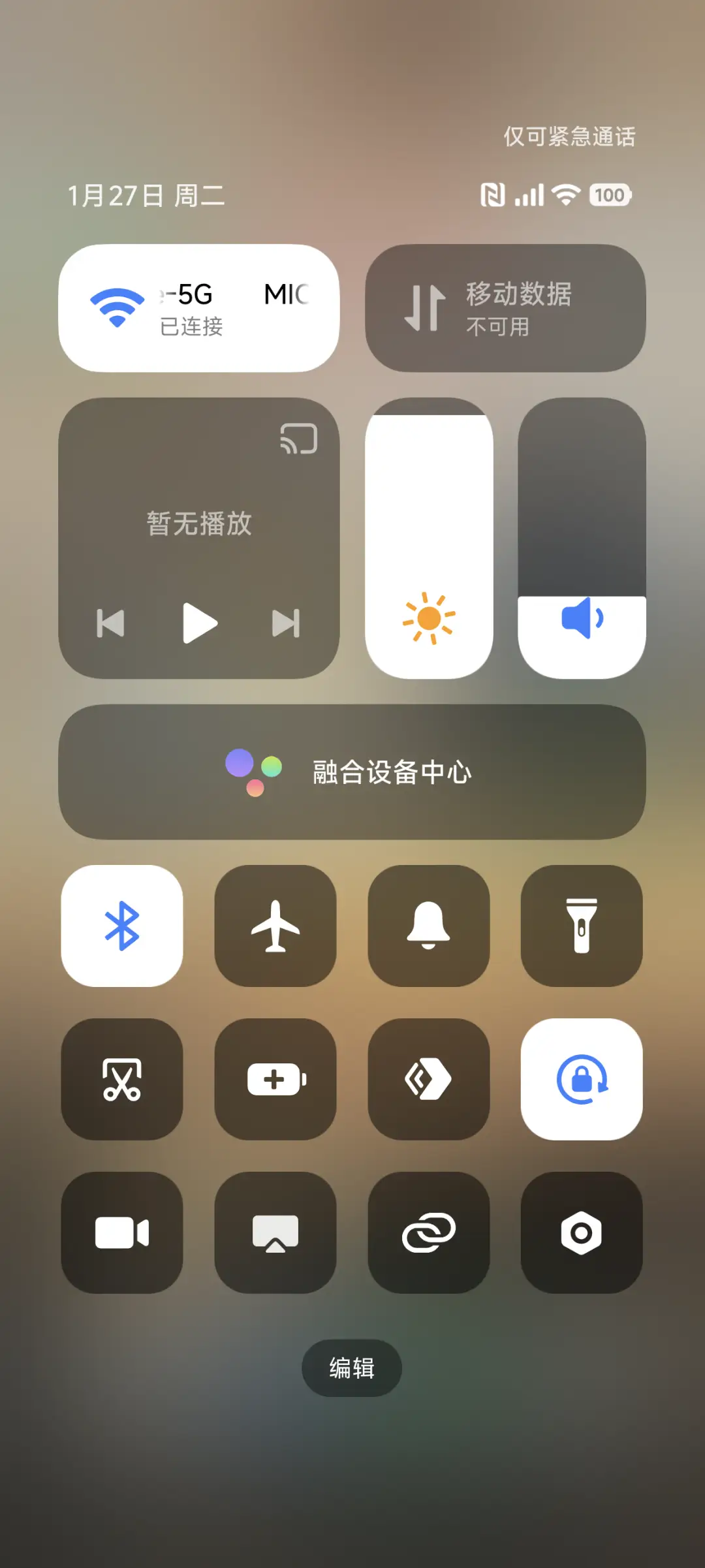Image resolution: width=705 pixels, height=1568 pixels.
Task: Turn on the flashlight
Action: pyautogui.click(x=582, y=927)
